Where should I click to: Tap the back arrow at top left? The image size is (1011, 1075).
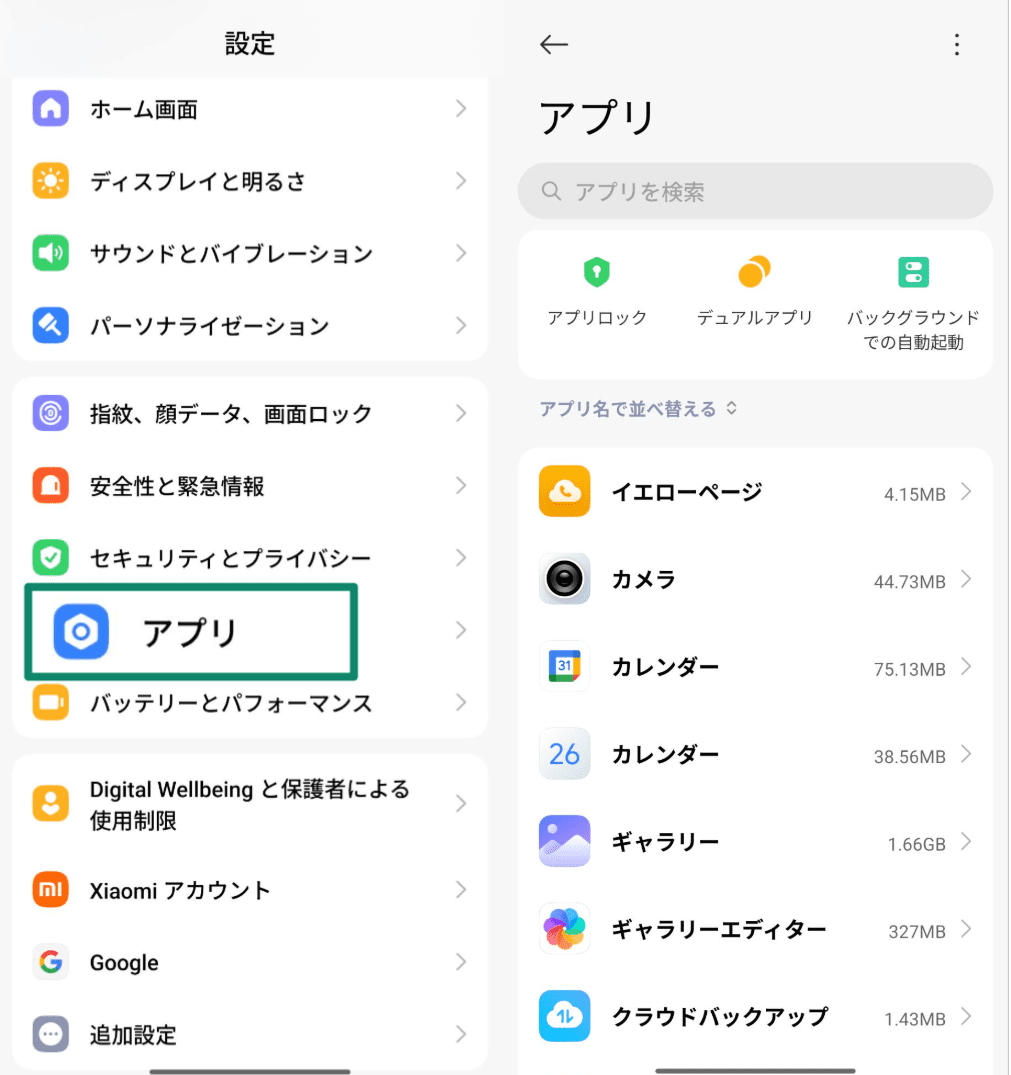[553, 45]
